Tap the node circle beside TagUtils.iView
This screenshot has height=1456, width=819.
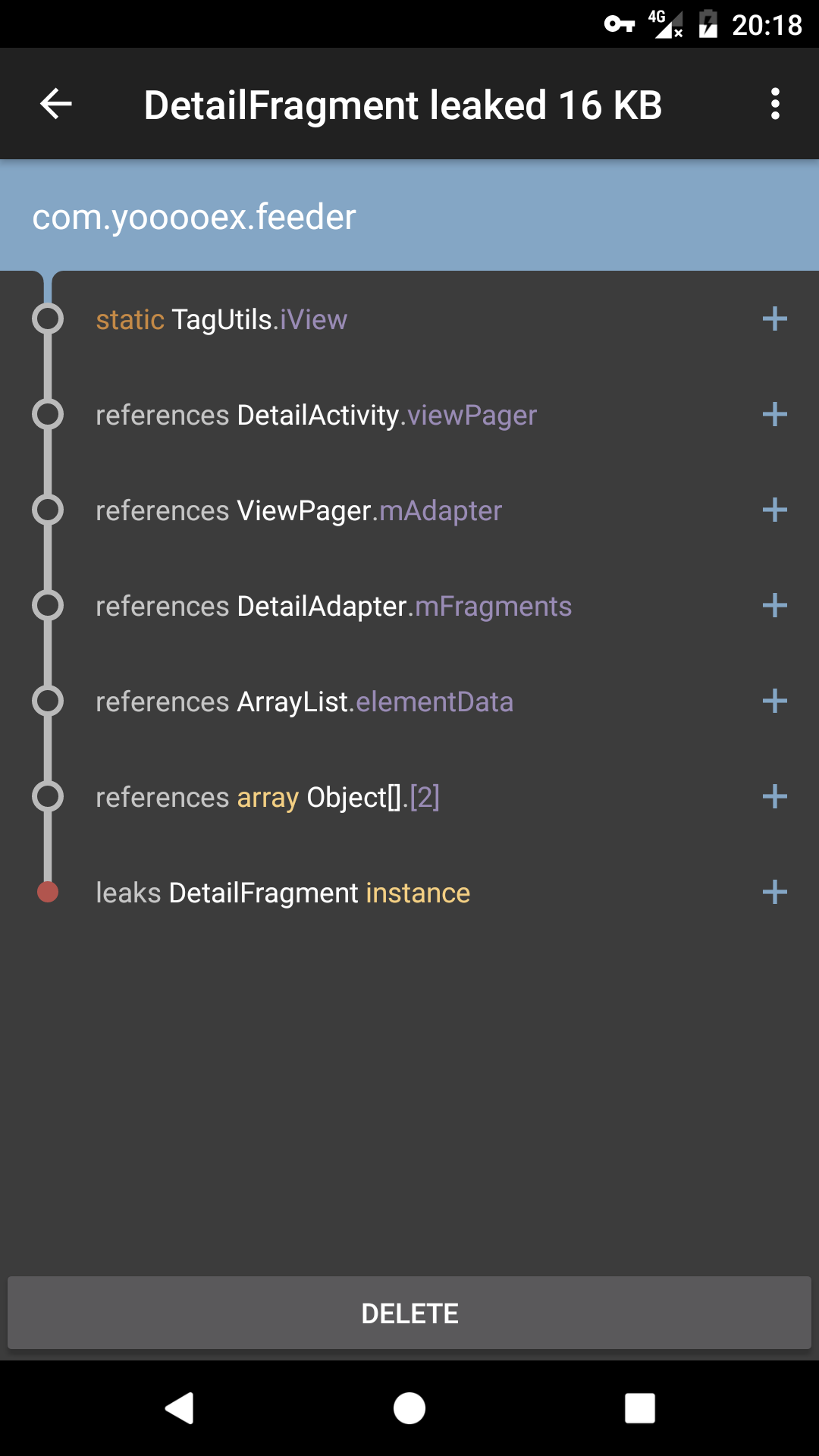pyautogui.click(x=49, y=319)
